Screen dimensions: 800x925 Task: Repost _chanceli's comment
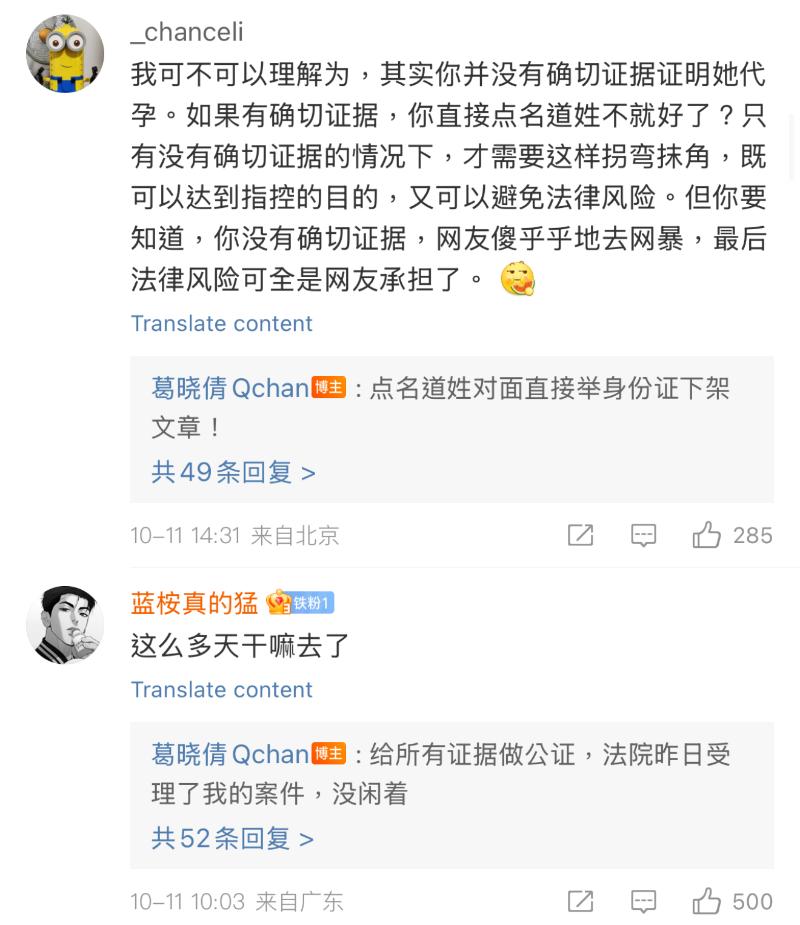coord(580,535)
